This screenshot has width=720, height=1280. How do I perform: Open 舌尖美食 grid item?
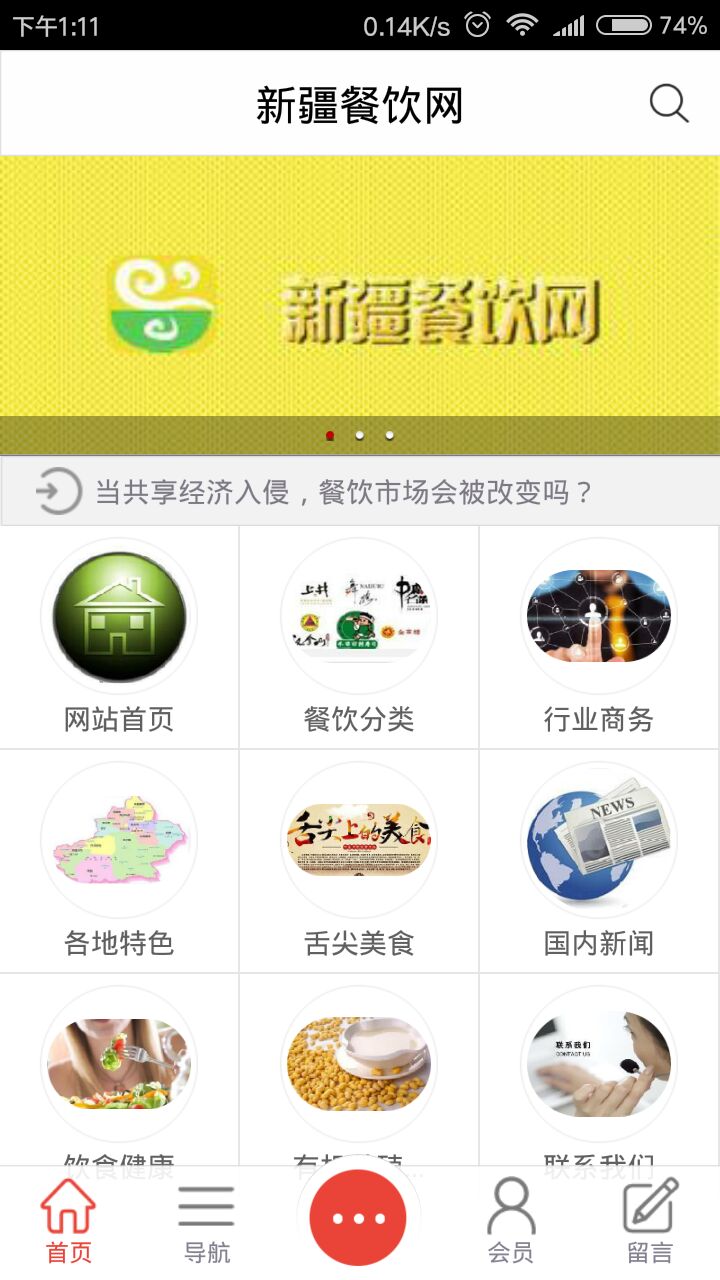tap(359, 860)
